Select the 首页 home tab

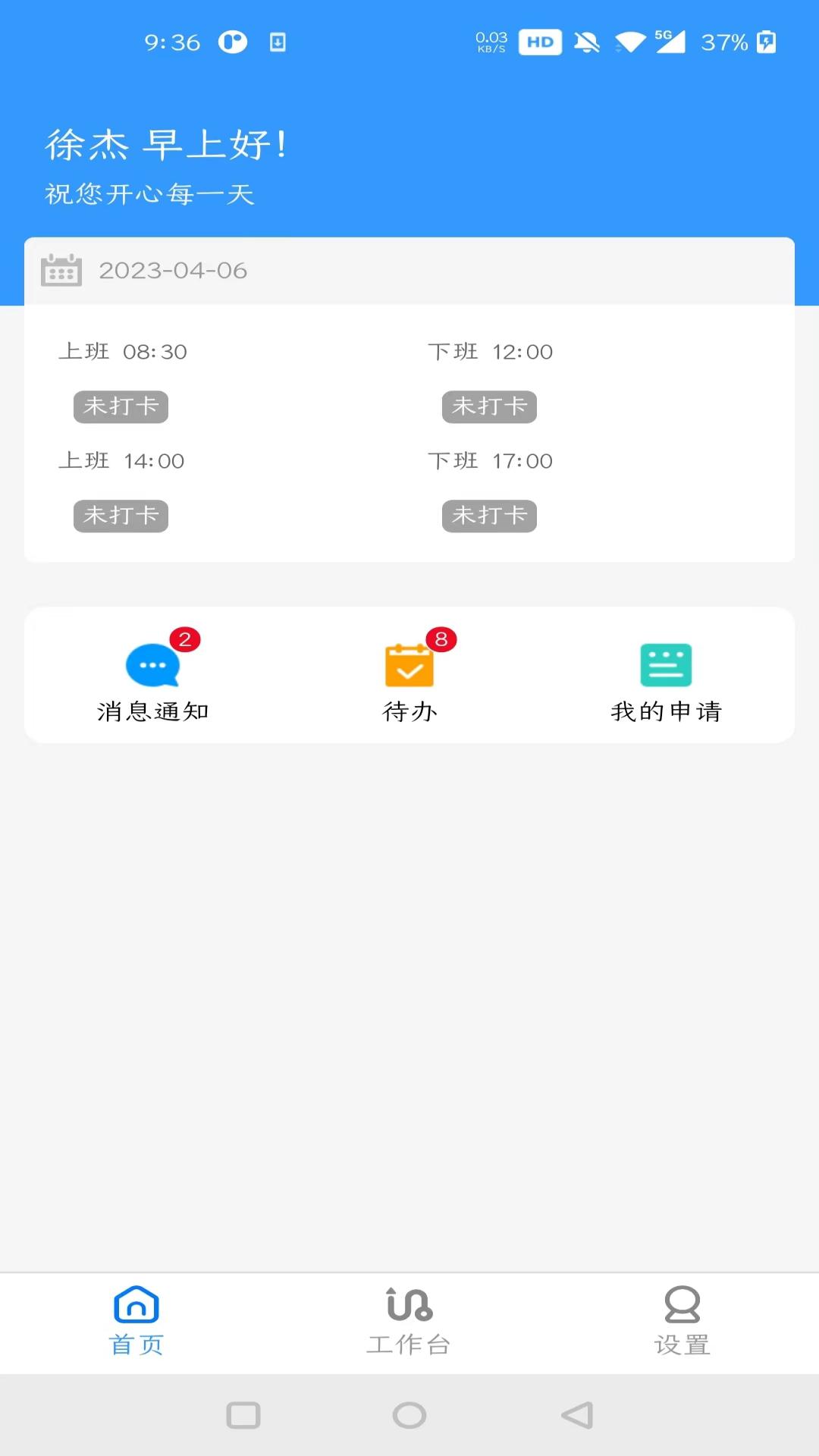pos(136,1322)
